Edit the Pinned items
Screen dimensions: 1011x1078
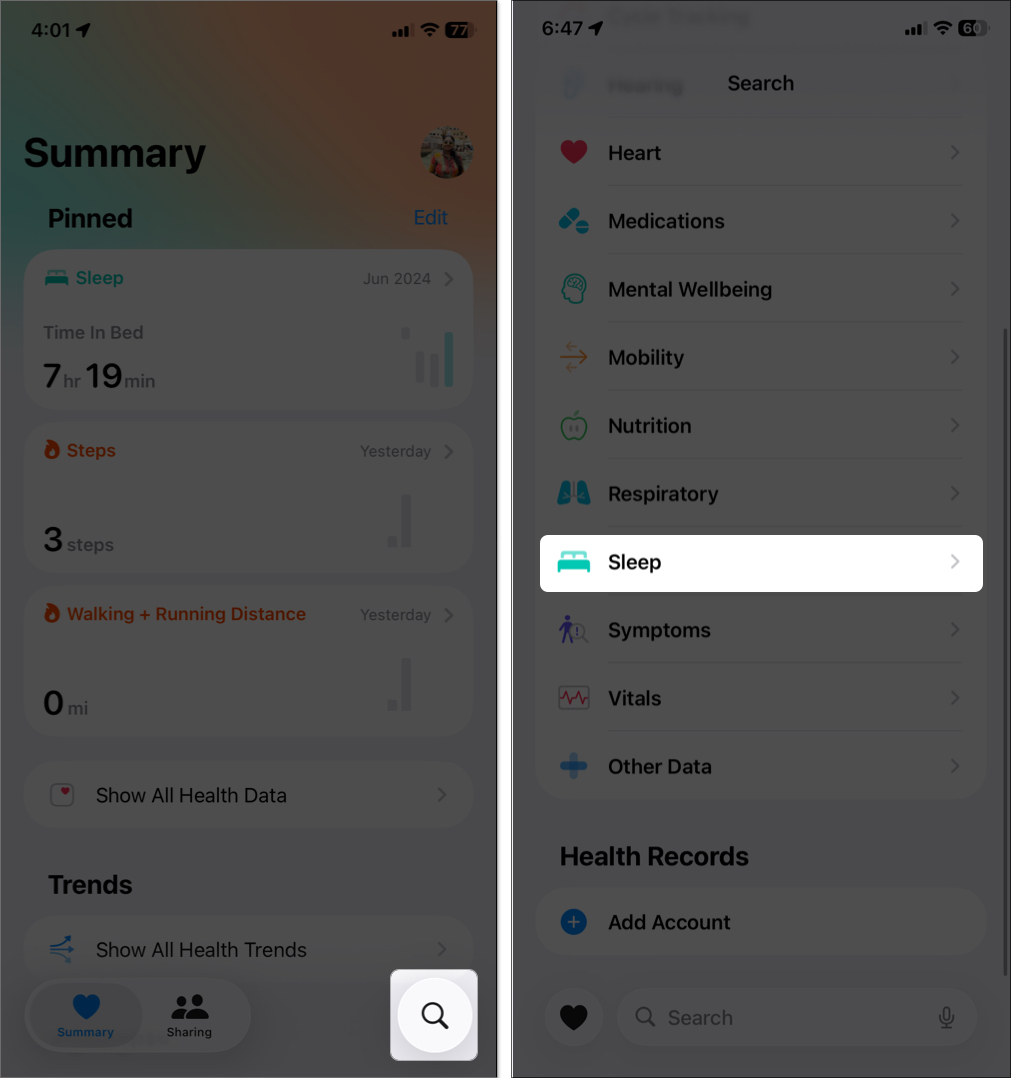(430, 218)
